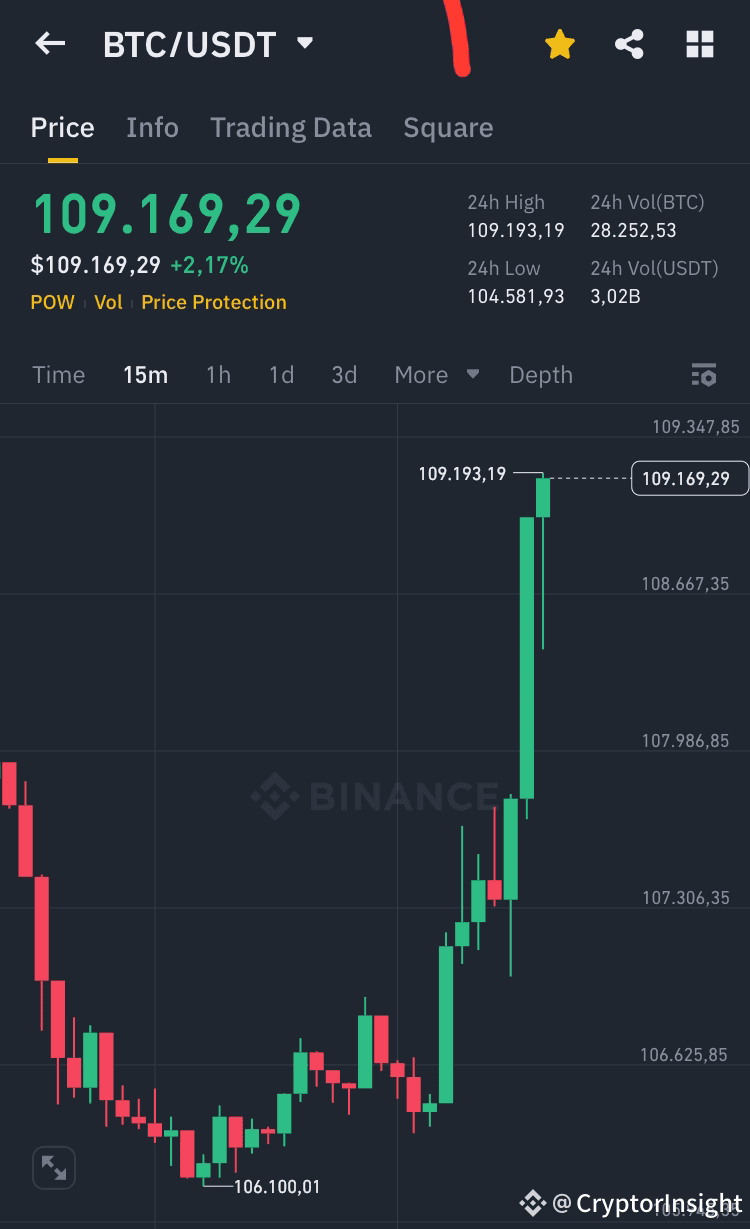Click the 109.169,29 price label on chart

[x=689, y=479]
